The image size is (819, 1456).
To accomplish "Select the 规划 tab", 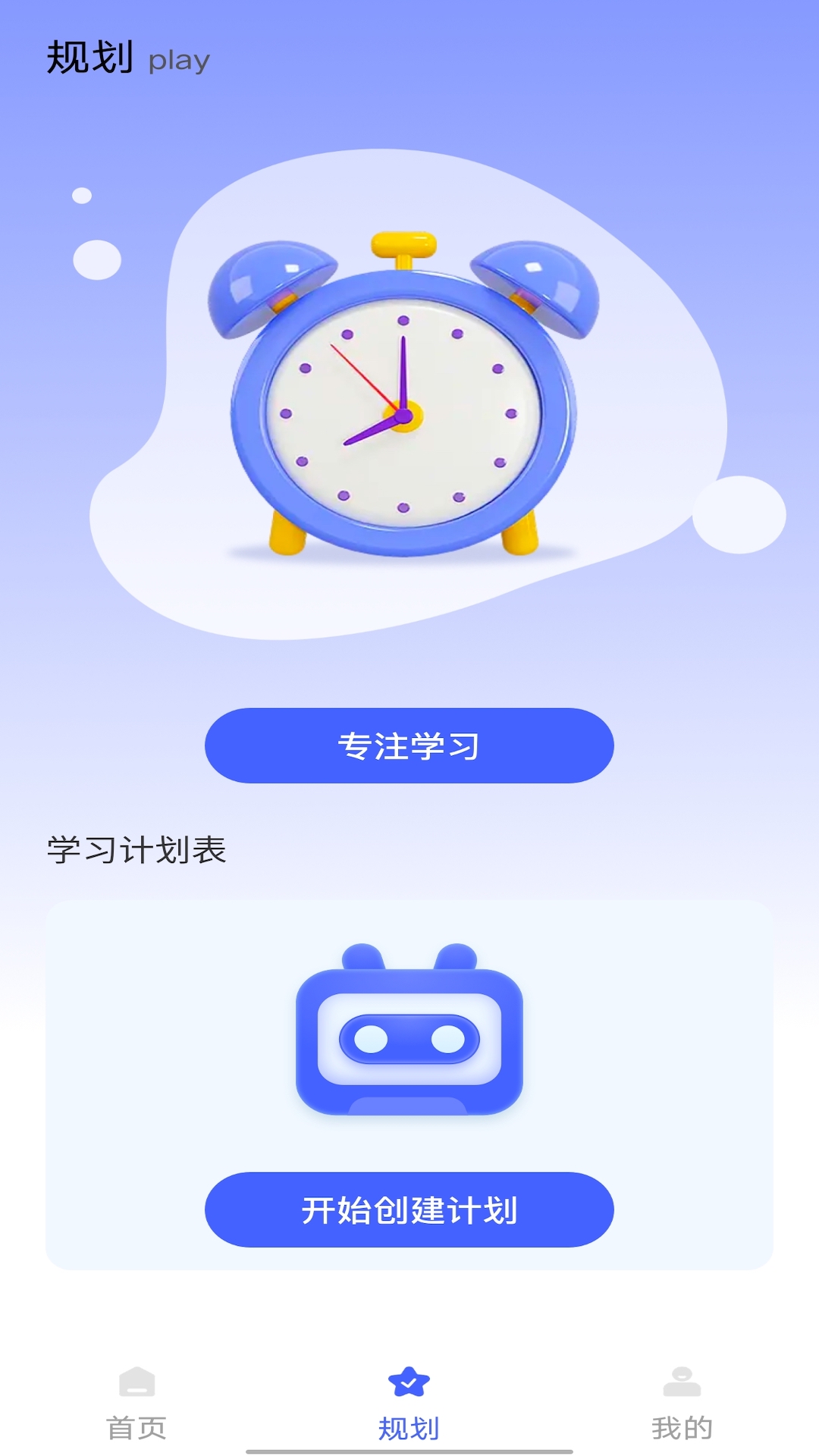I will 409,1403.
